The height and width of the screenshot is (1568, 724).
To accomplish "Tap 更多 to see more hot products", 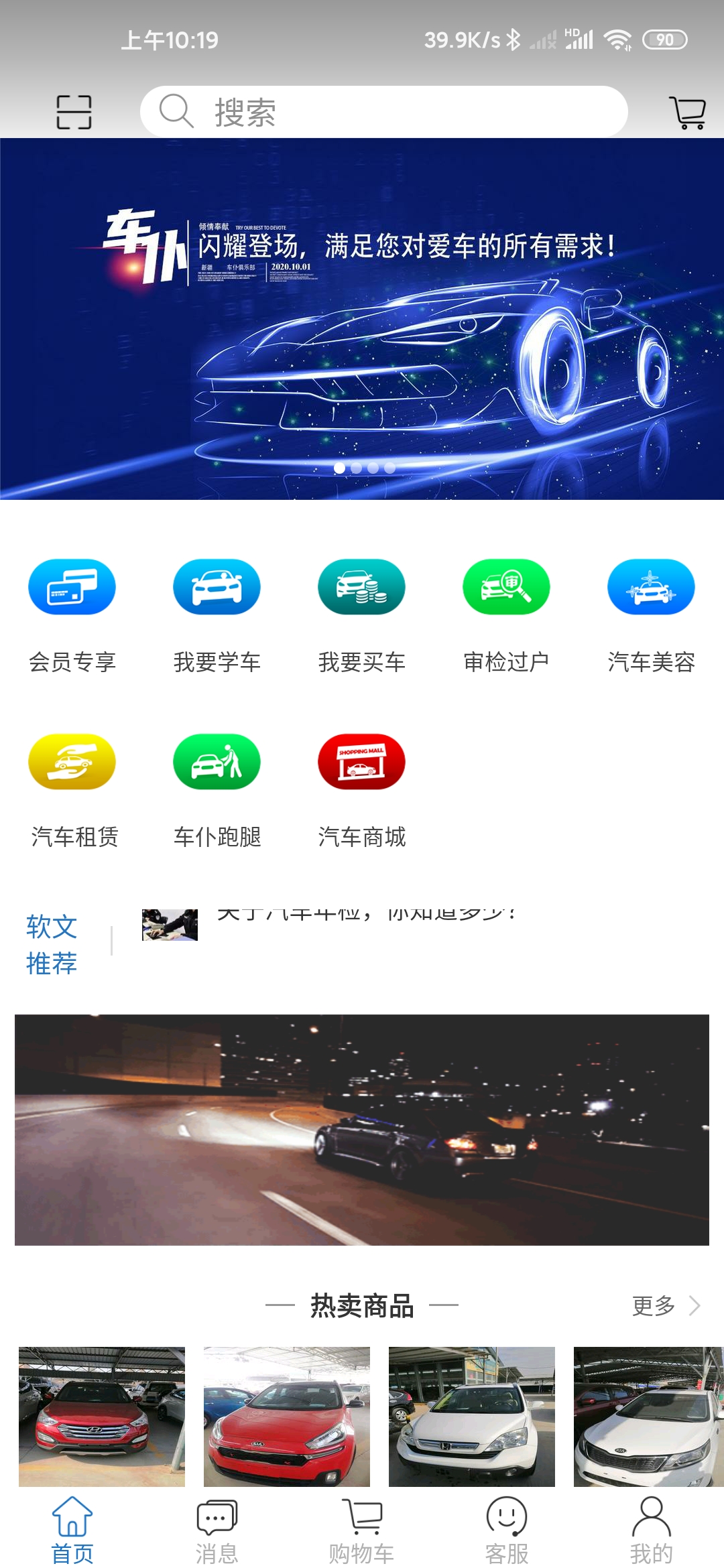I will (x=665, y=1305).
